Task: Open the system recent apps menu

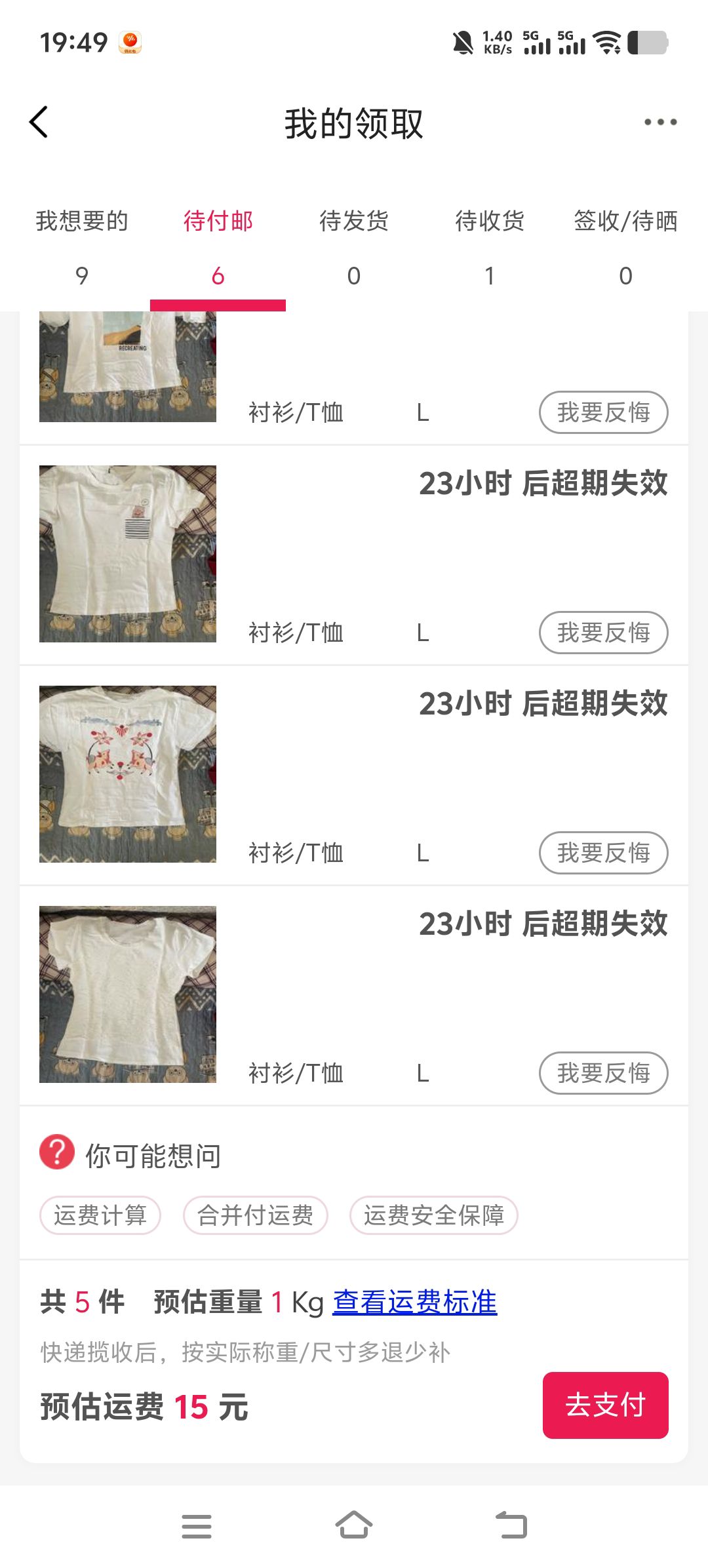Action: [x=197, y=1526]
